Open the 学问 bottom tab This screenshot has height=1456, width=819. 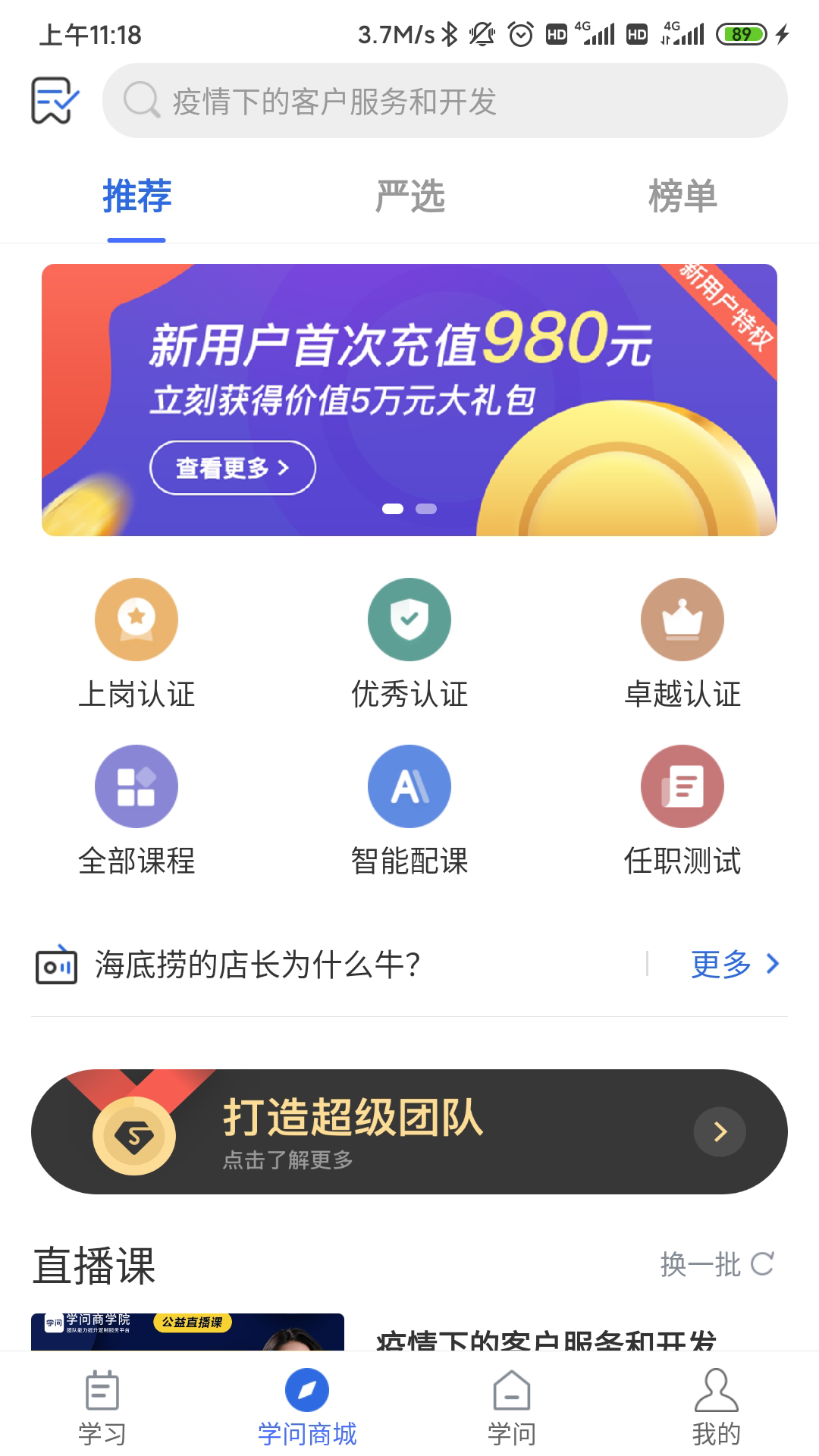coord(512,1407)
